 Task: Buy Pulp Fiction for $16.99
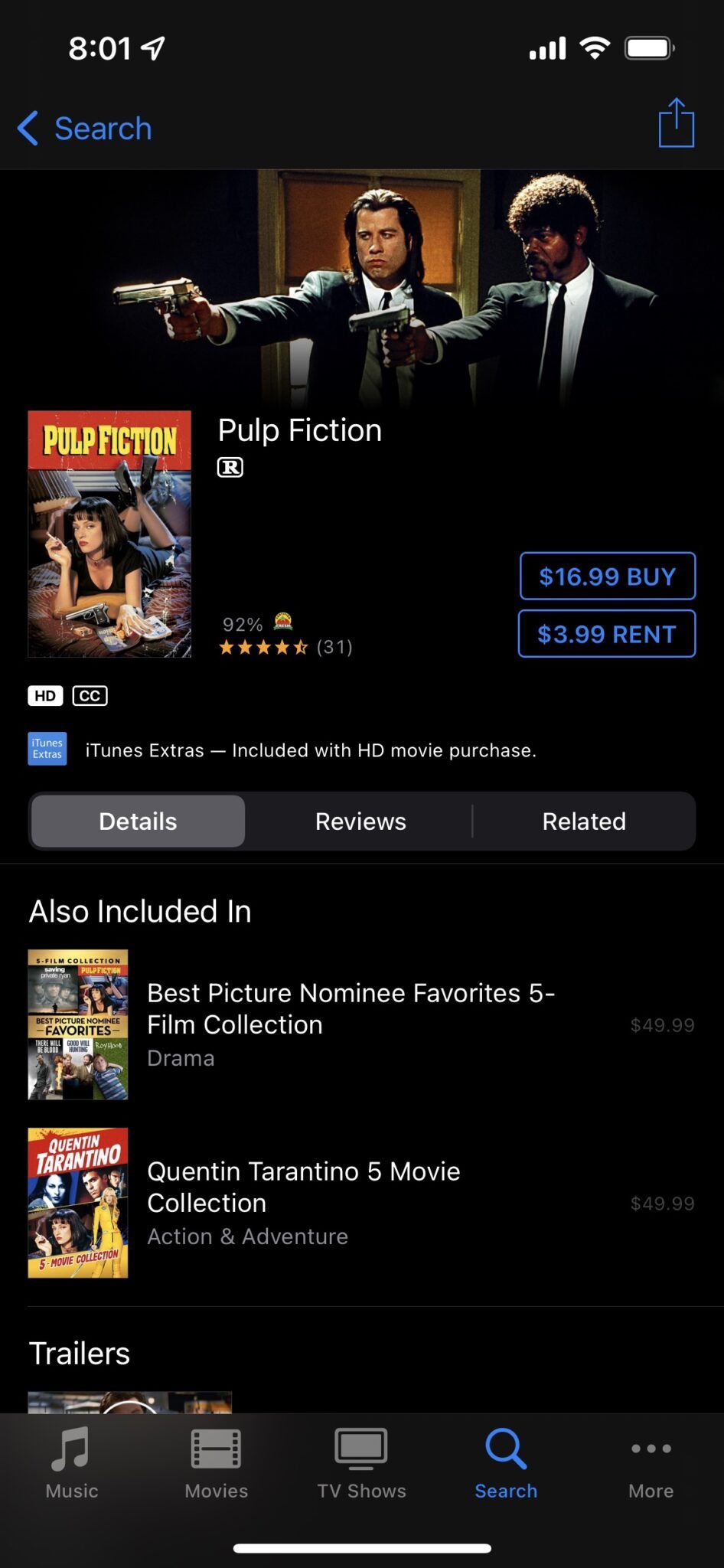click(x=608, y=576)
